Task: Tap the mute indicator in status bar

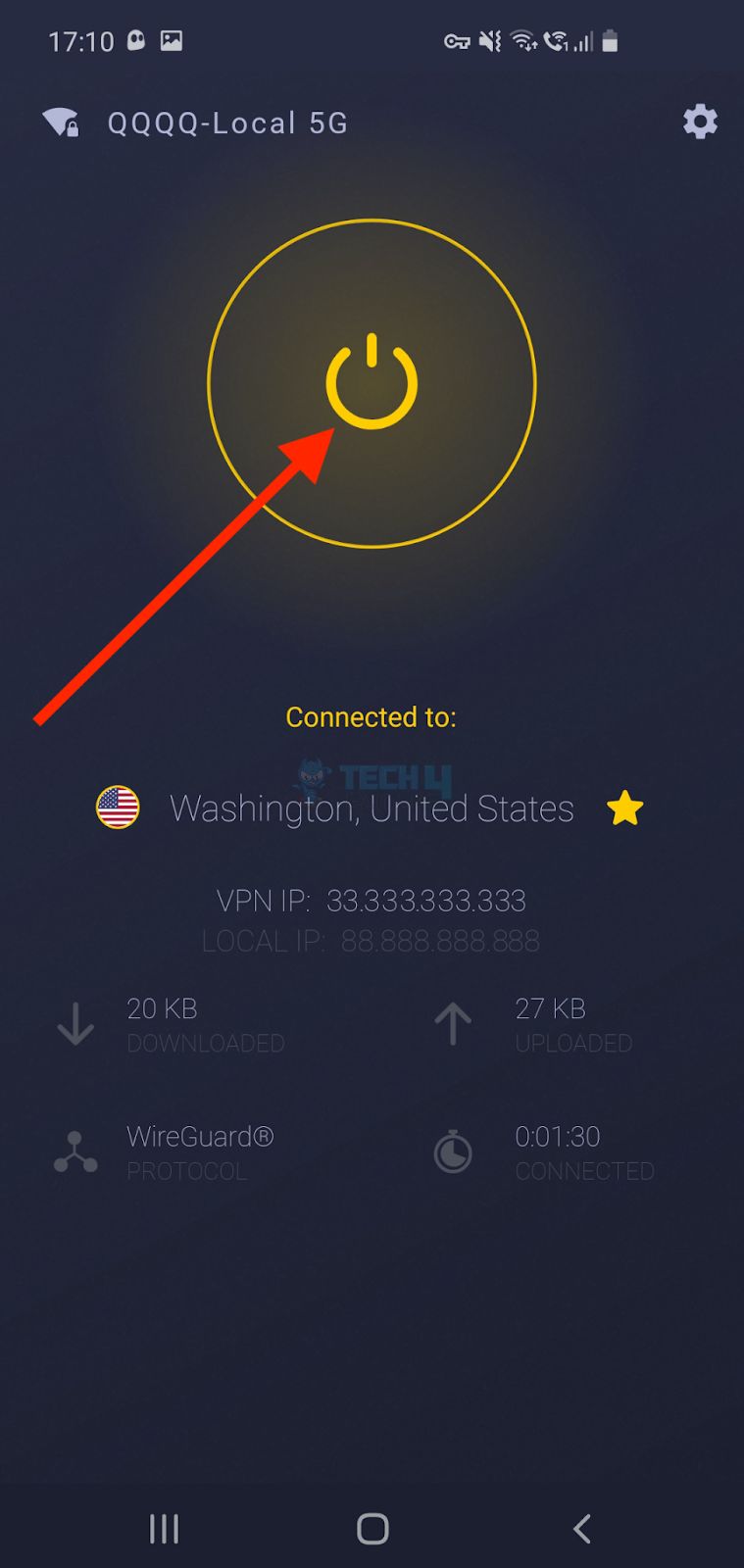Action: coord(487,39)
